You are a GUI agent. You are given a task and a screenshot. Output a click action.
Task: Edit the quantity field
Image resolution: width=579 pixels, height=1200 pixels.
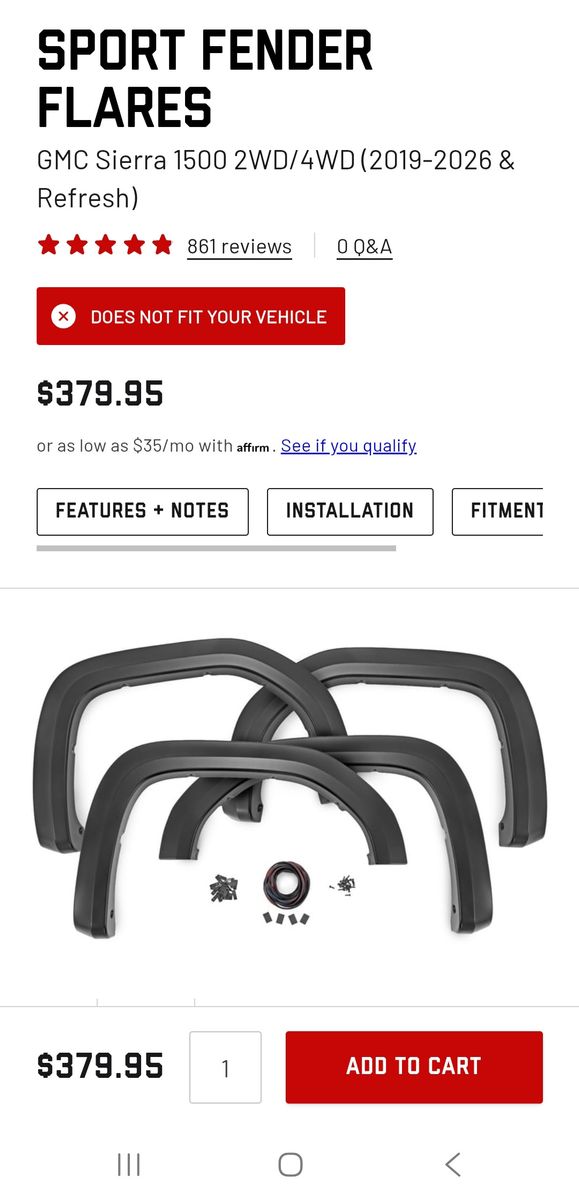click(225, 1068)
